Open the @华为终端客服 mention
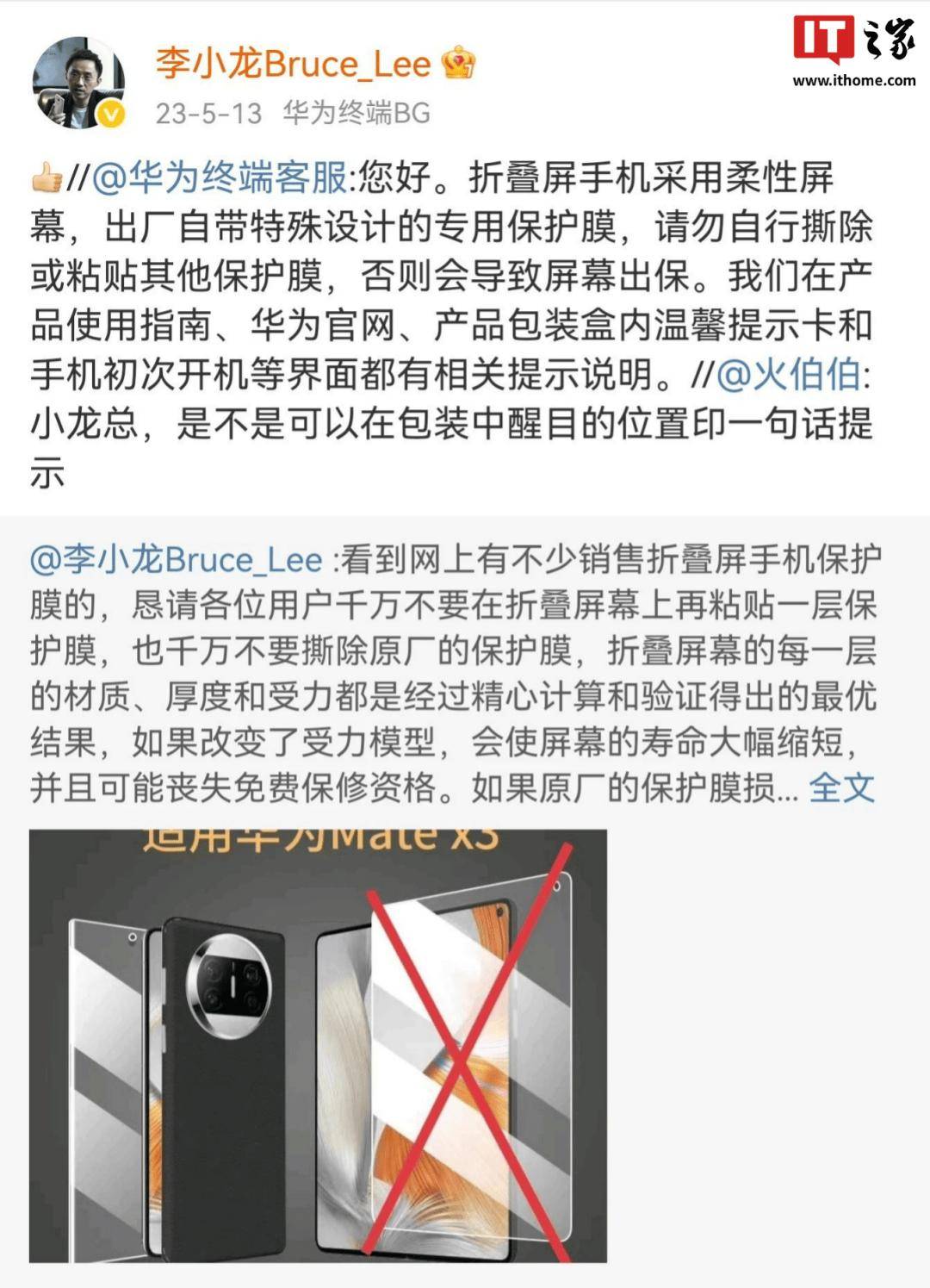This screenshot has width=930, height=1288. tap(220, 177)
